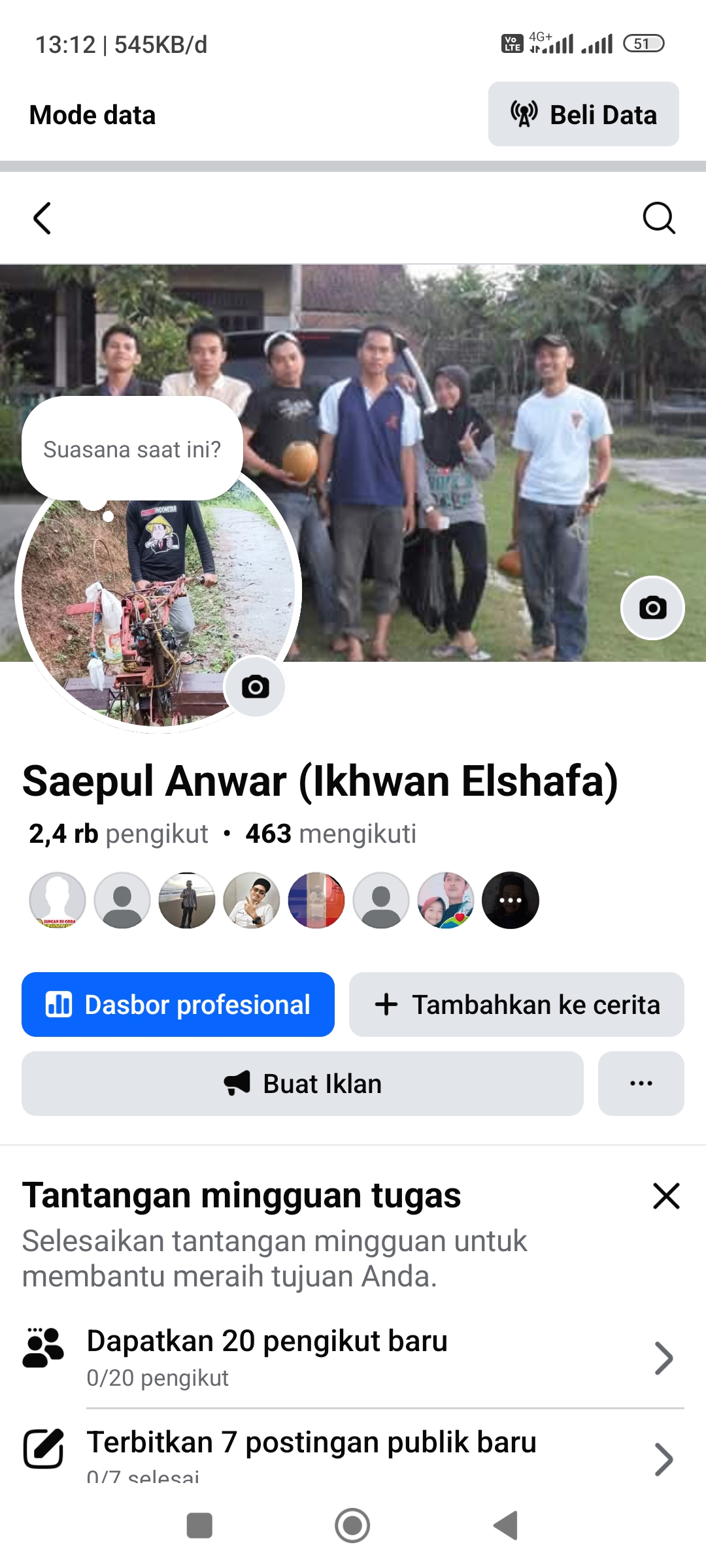Open the 2,4 rb pengikut list

(x=118, y=834)
